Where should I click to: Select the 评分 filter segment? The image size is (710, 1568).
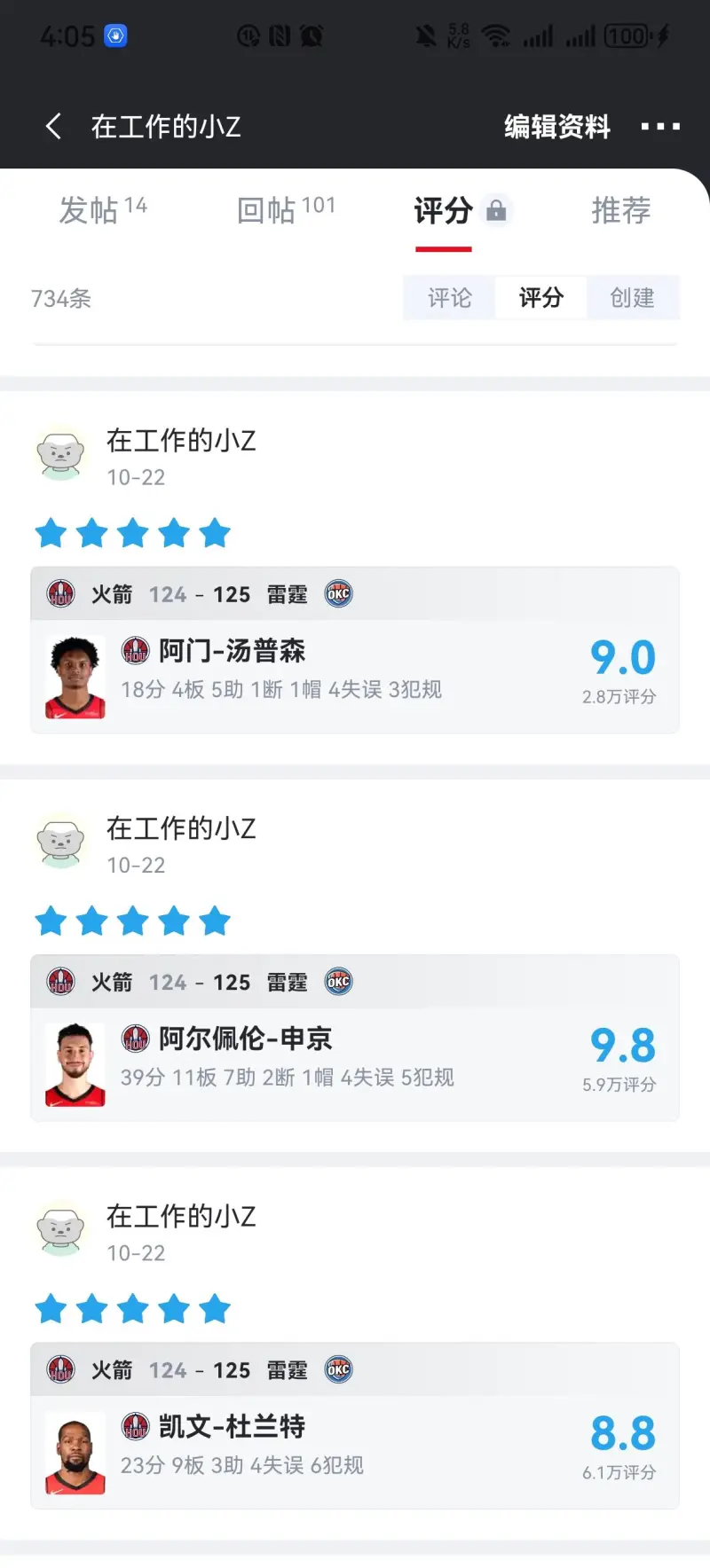click(540, 297)
